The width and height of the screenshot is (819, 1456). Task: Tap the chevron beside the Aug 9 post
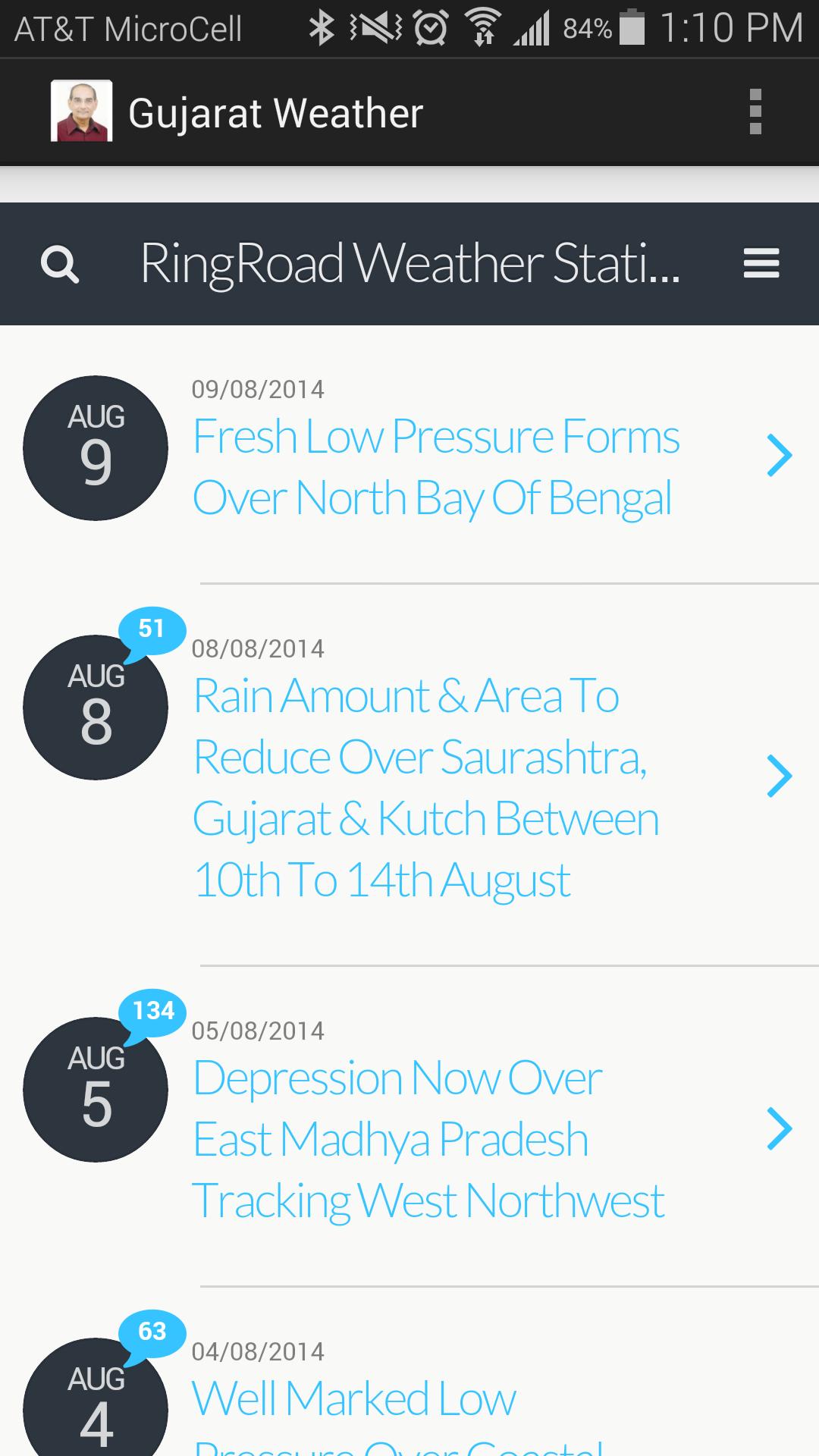[780, 455]
